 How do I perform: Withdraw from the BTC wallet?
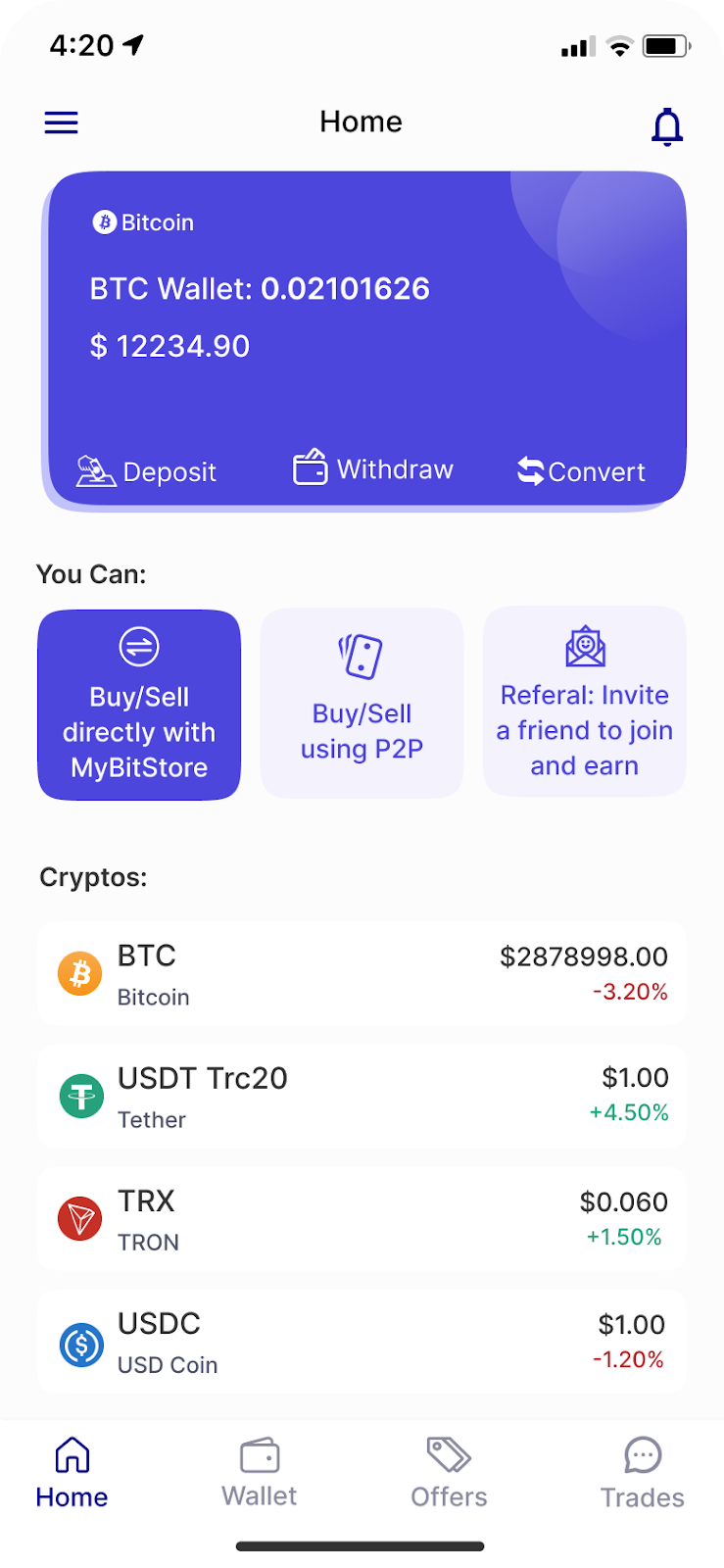coord(373,469)
